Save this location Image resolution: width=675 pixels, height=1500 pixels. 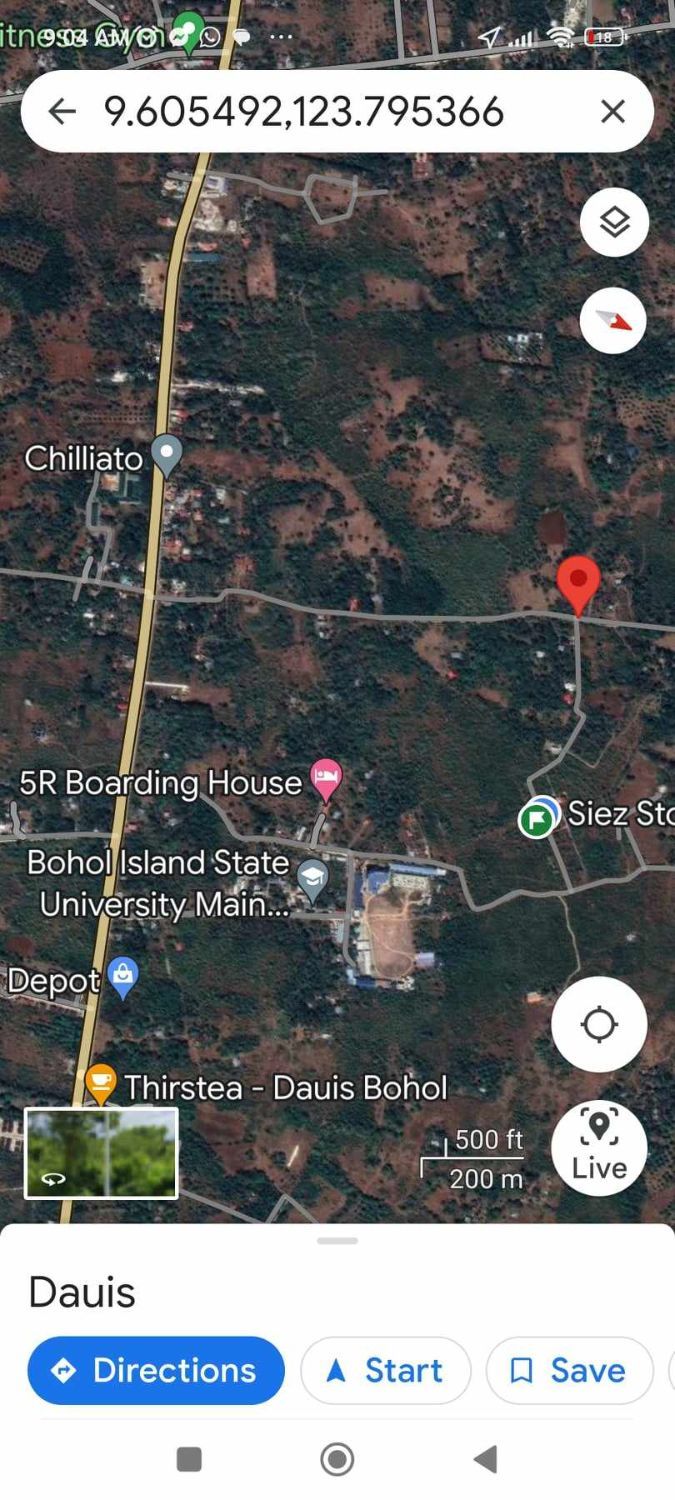(569, 1370)
